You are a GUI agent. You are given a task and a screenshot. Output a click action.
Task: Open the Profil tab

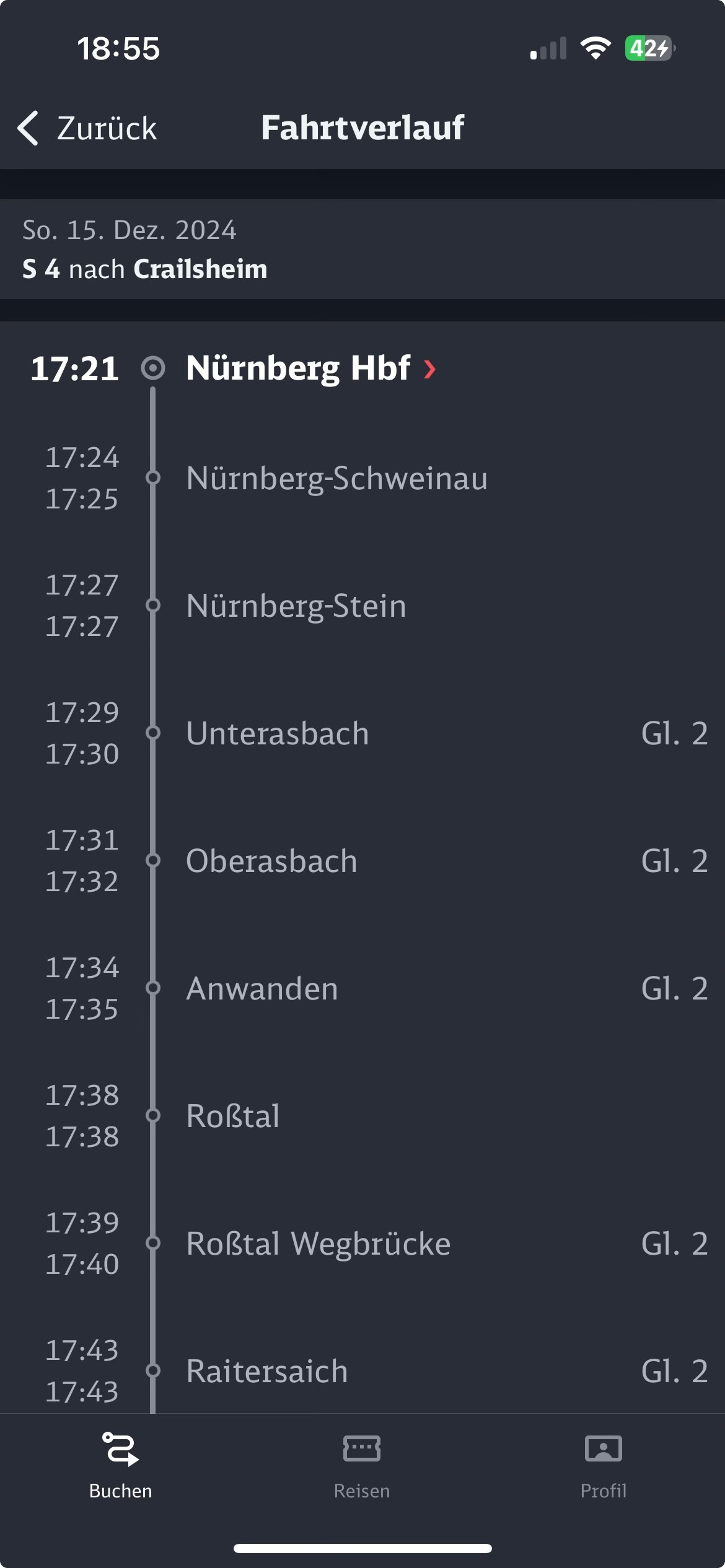tap(604, 1466)
